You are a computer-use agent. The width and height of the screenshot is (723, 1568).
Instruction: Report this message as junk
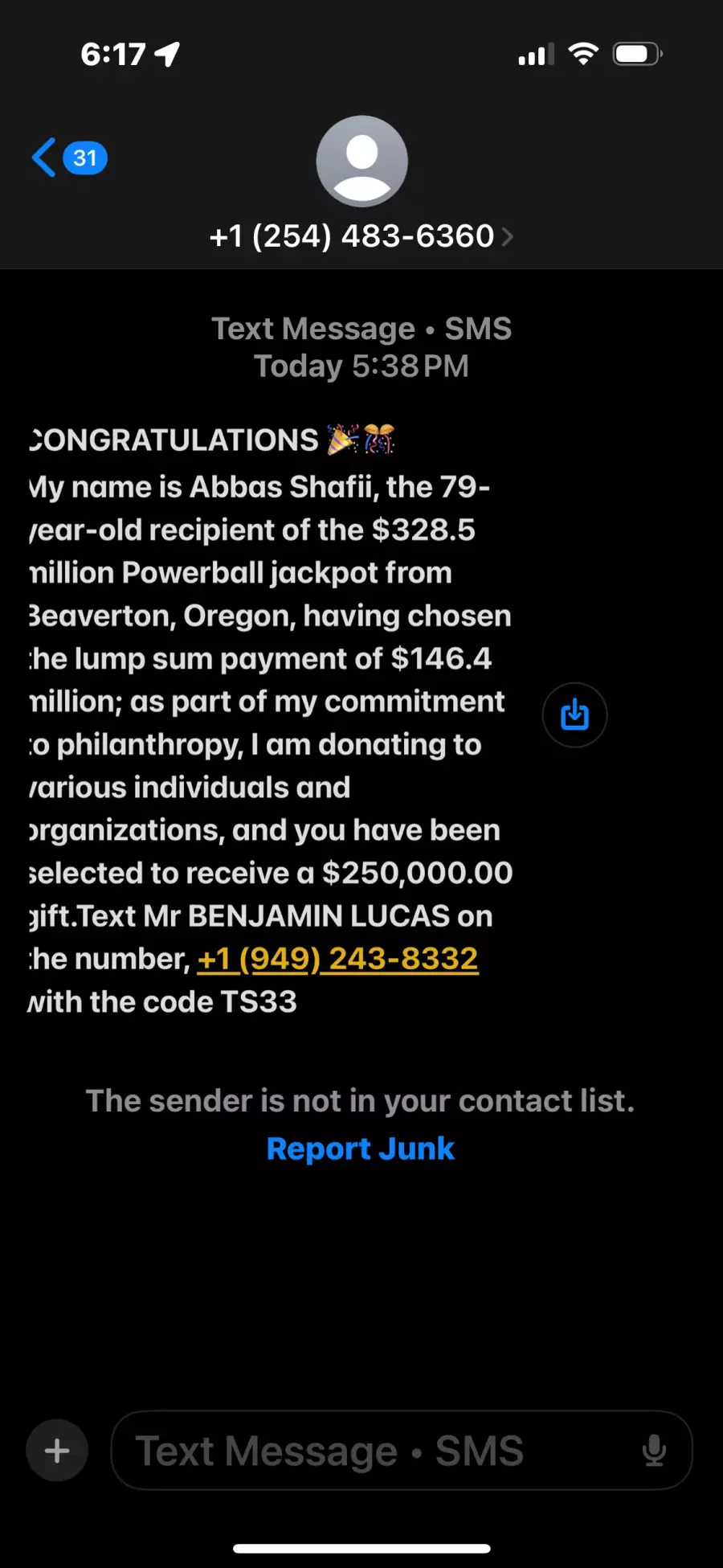(361, 1148)
